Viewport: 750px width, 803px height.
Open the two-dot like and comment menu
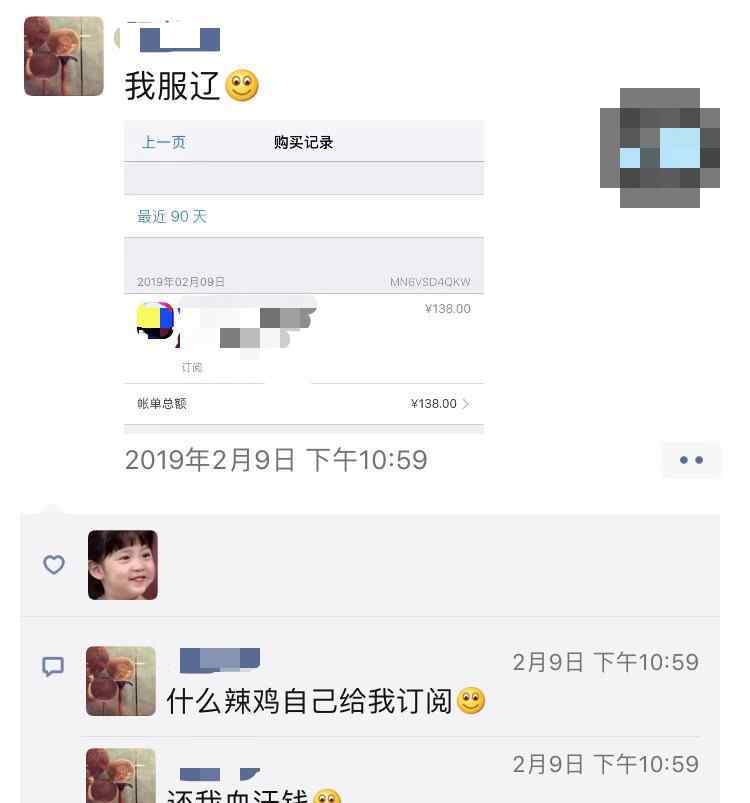(691, 460)
